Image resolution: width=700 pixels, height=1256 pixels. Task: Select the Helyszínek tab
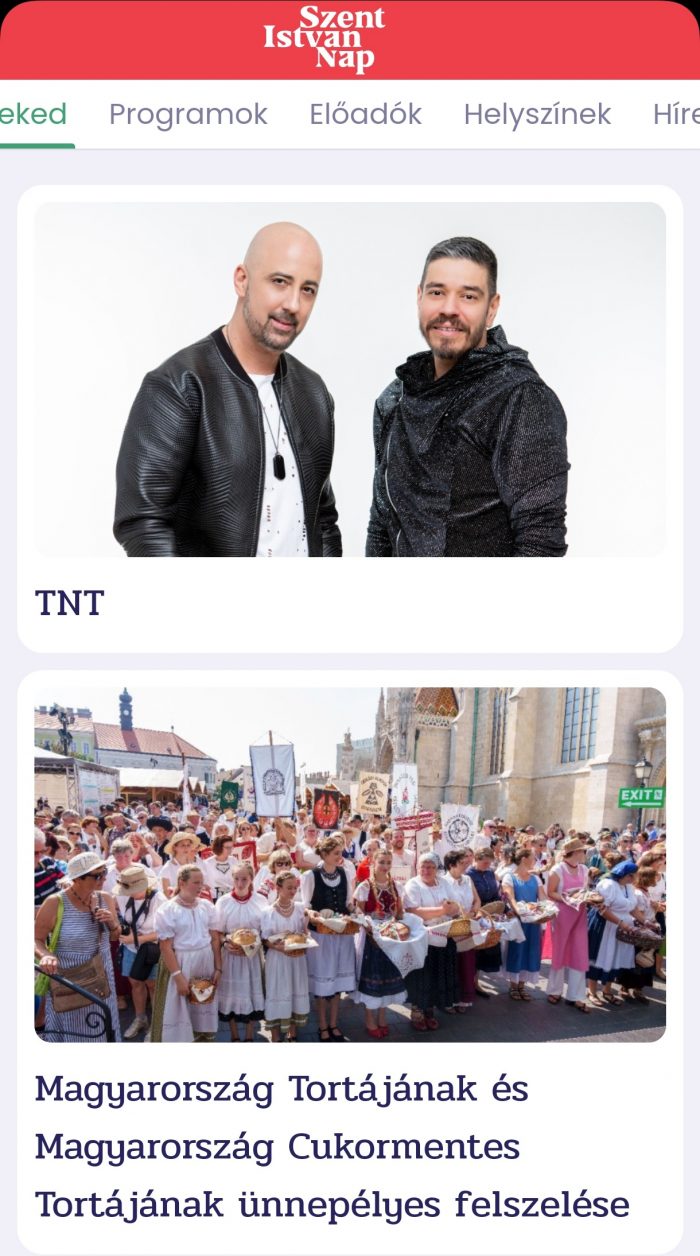point(537,115)
